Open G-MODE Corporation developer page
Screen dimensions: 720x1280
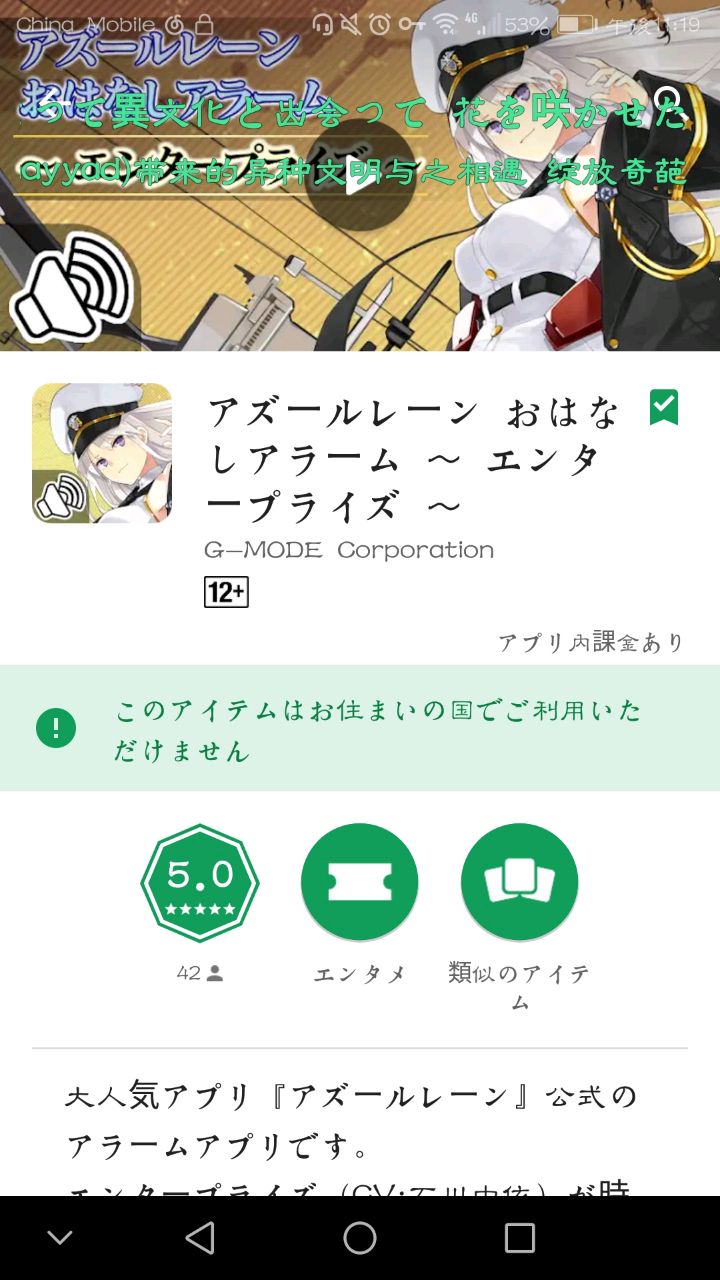click(x=348, y=550)
